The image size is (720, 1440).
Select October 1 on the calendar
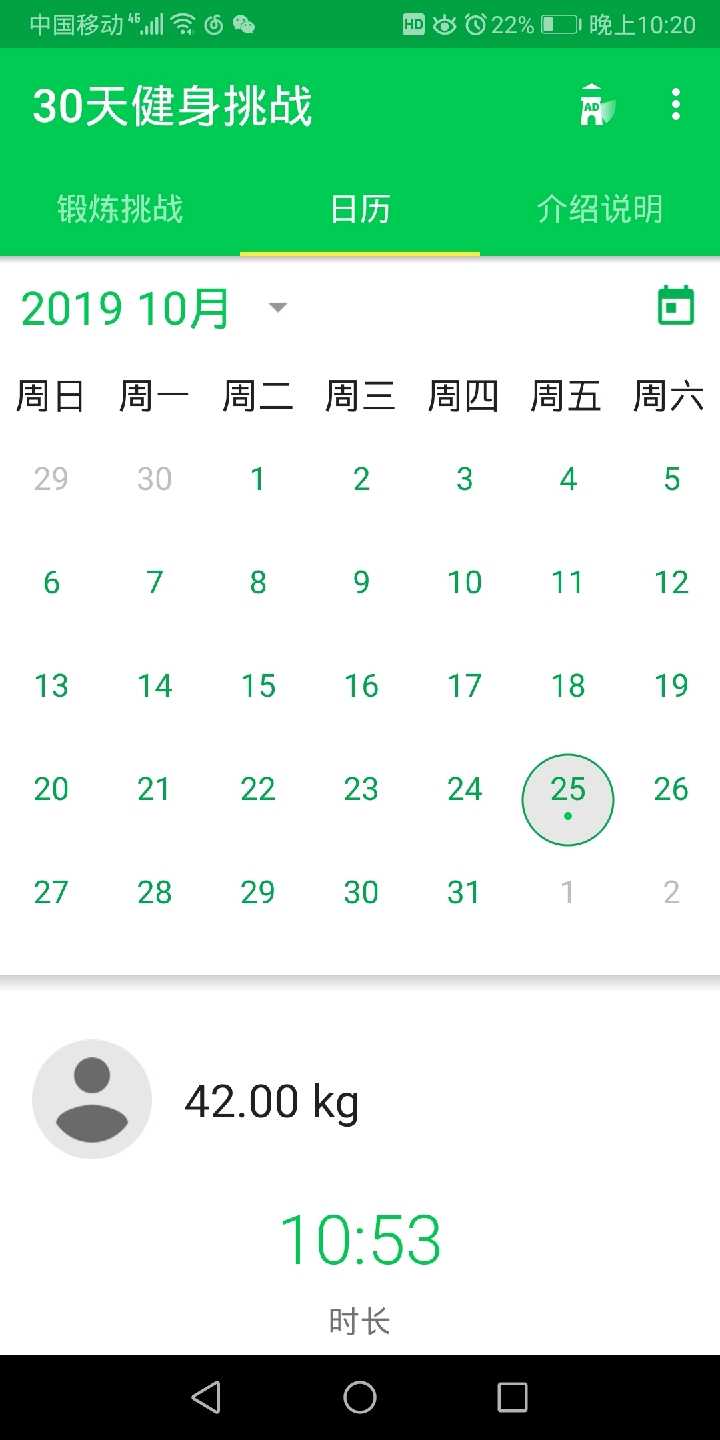(x=258, y=479)
